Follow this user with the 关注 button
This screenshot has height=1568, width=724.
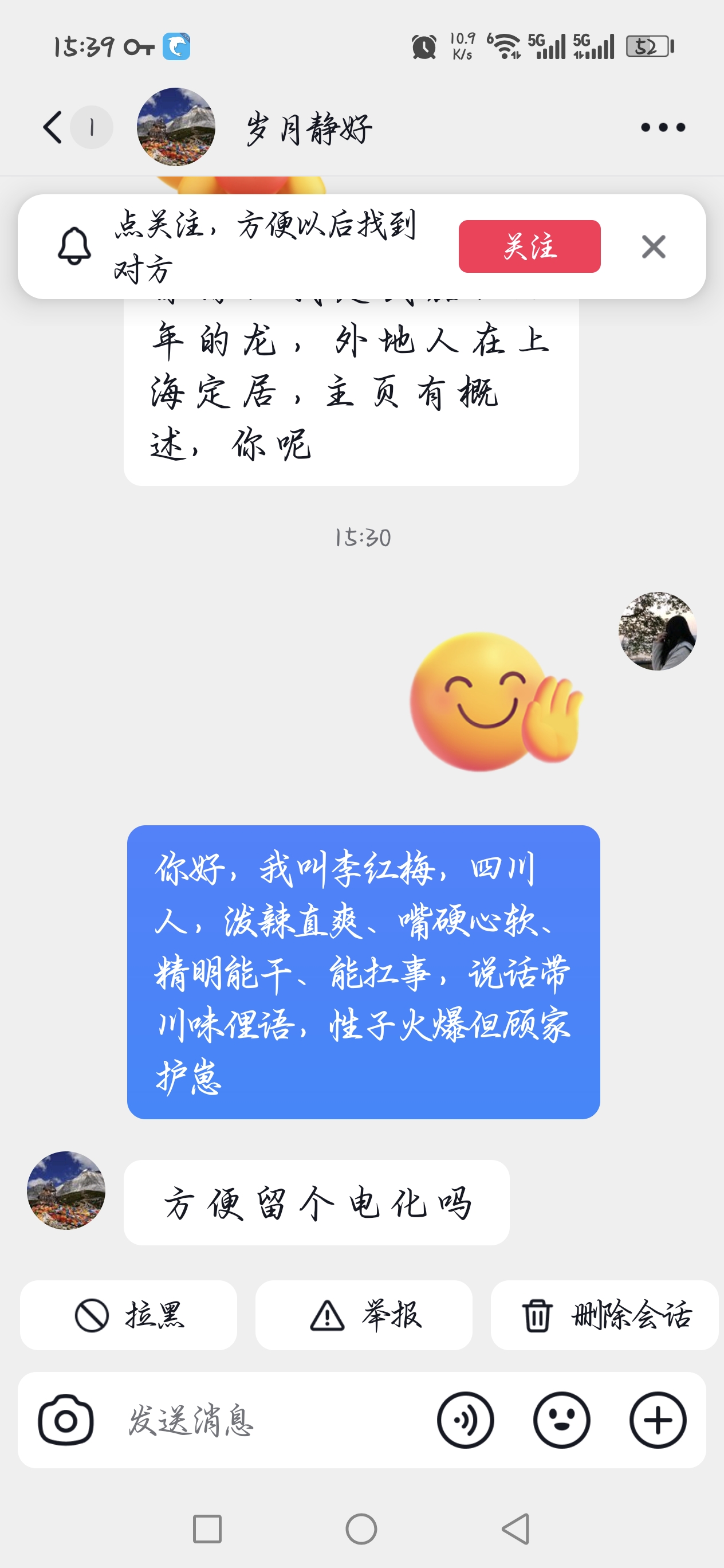click(x=529, y=246)
